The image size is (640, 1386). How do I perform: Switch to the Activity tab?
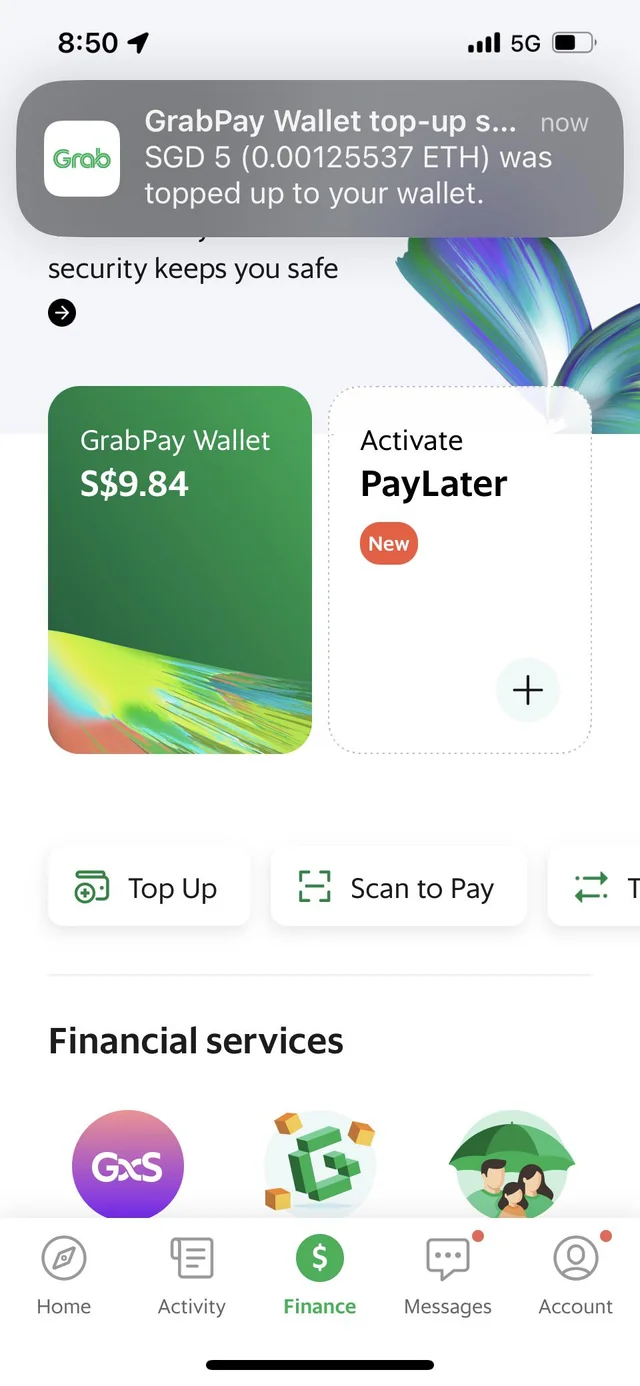pos(192,1275)
